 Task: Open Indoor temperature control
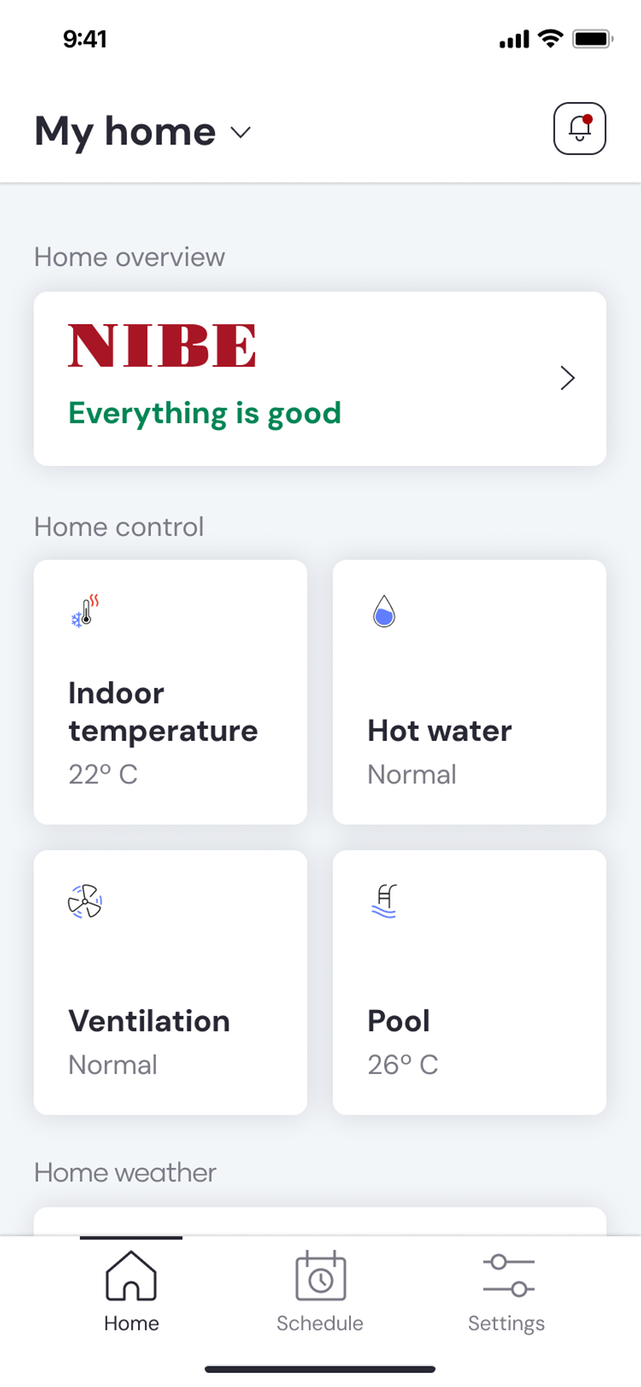170,692
